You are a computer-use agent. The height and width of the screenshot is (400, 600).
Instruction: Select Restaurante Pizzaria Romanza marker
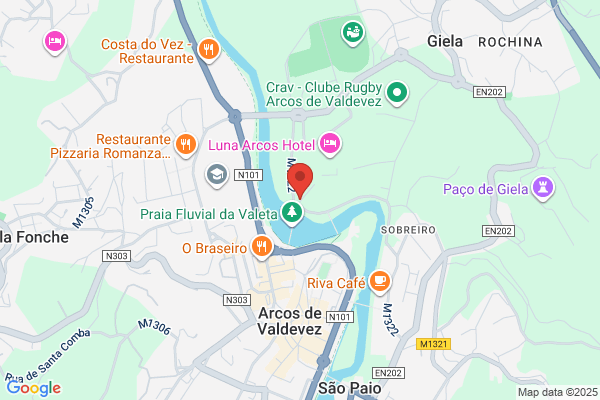pos(186,145)
